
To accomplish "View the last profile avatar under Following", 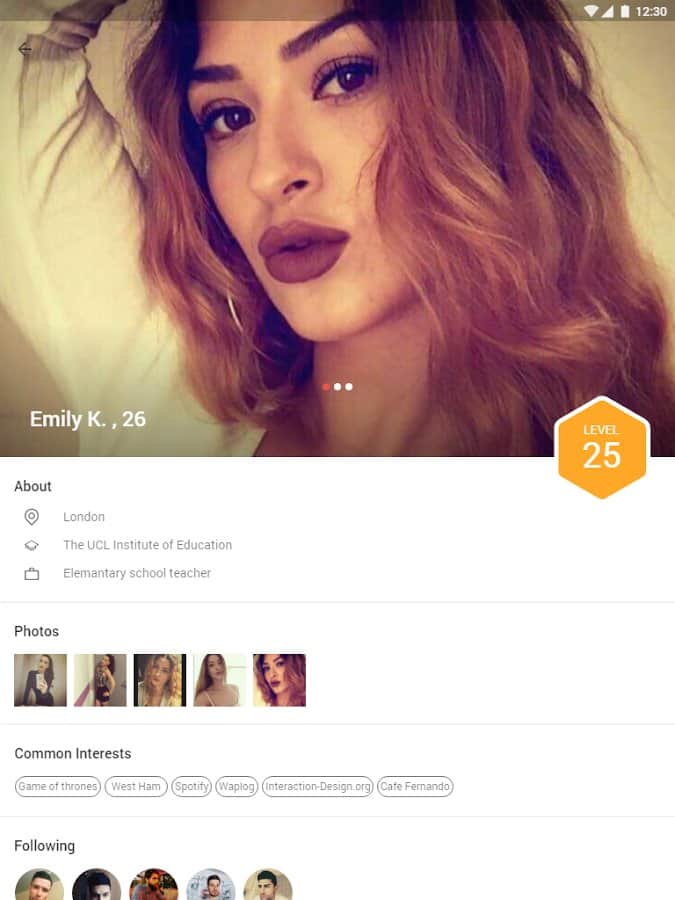I will [268, 886].
